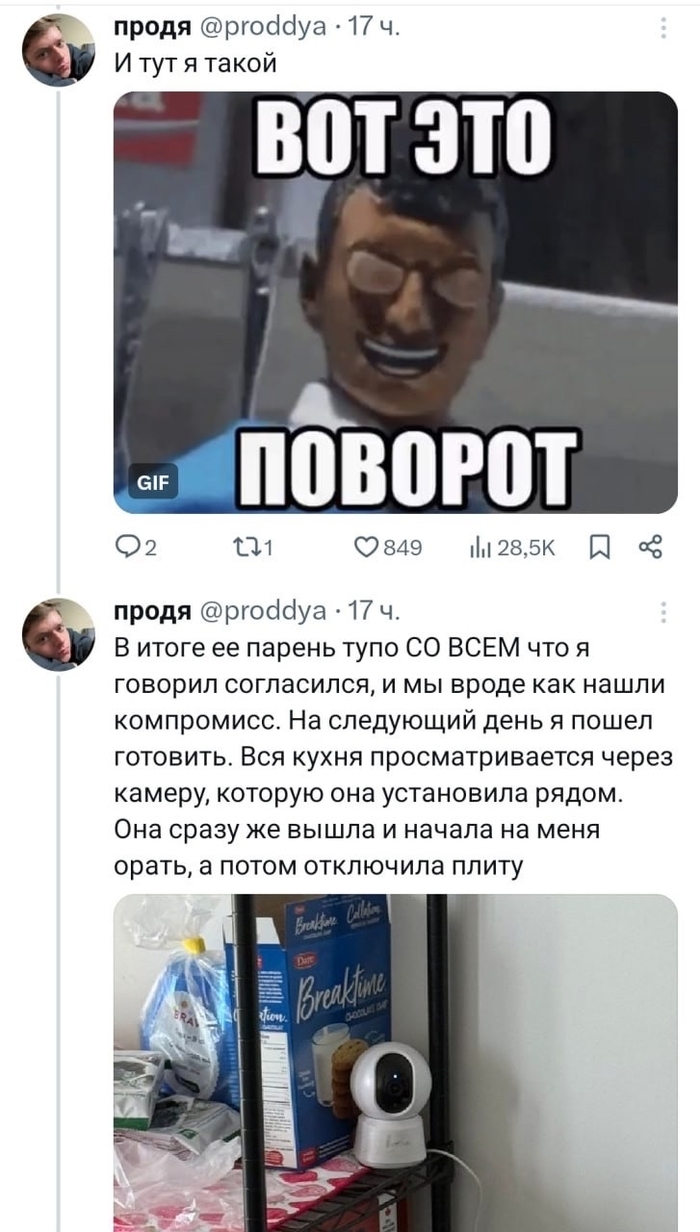View analytics showing 28,5K views

[x=481, y=547]
